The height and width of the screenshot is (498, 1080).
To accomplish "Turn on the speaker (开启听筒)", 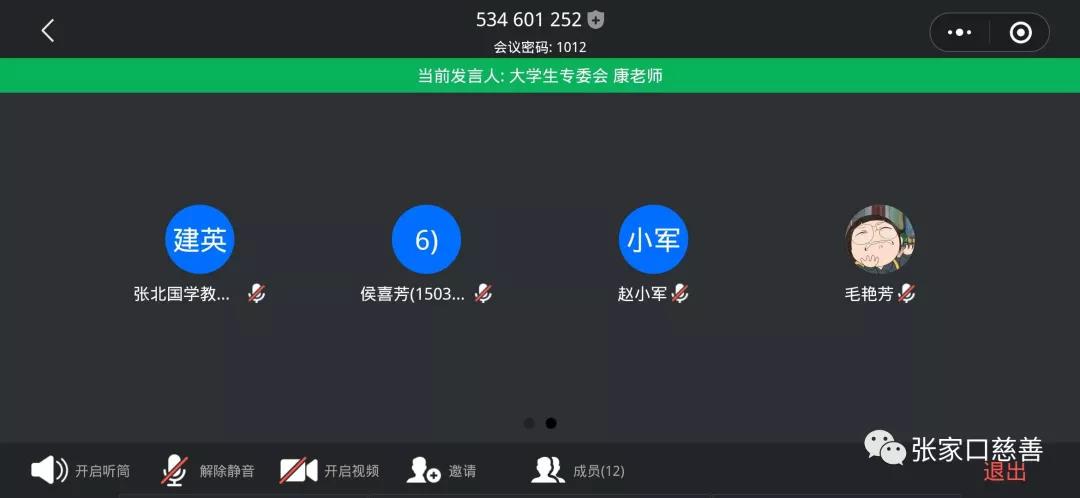I will coord(80,470).
